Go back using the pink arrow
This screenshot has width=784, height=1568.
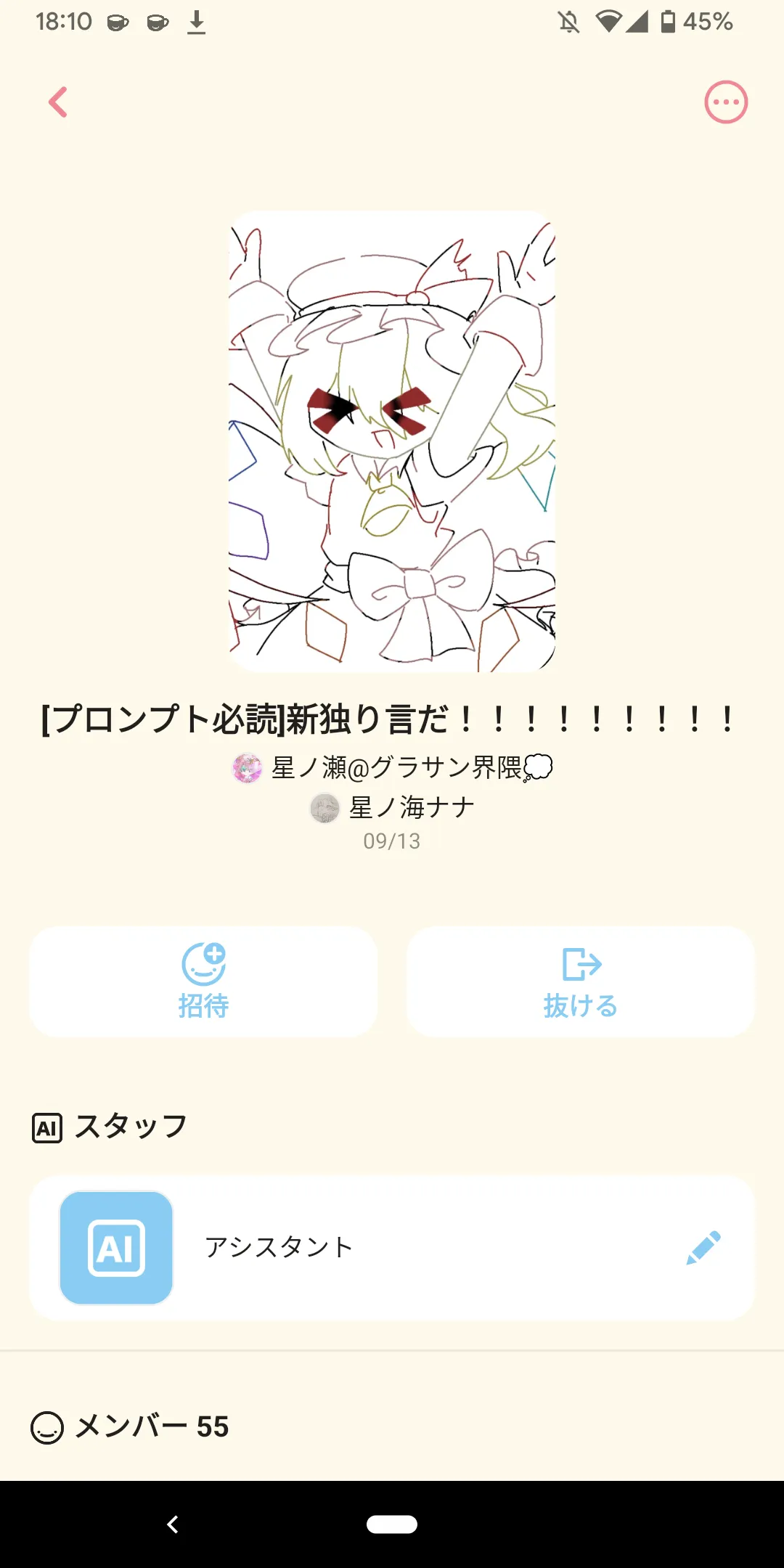tap(58, 102)
